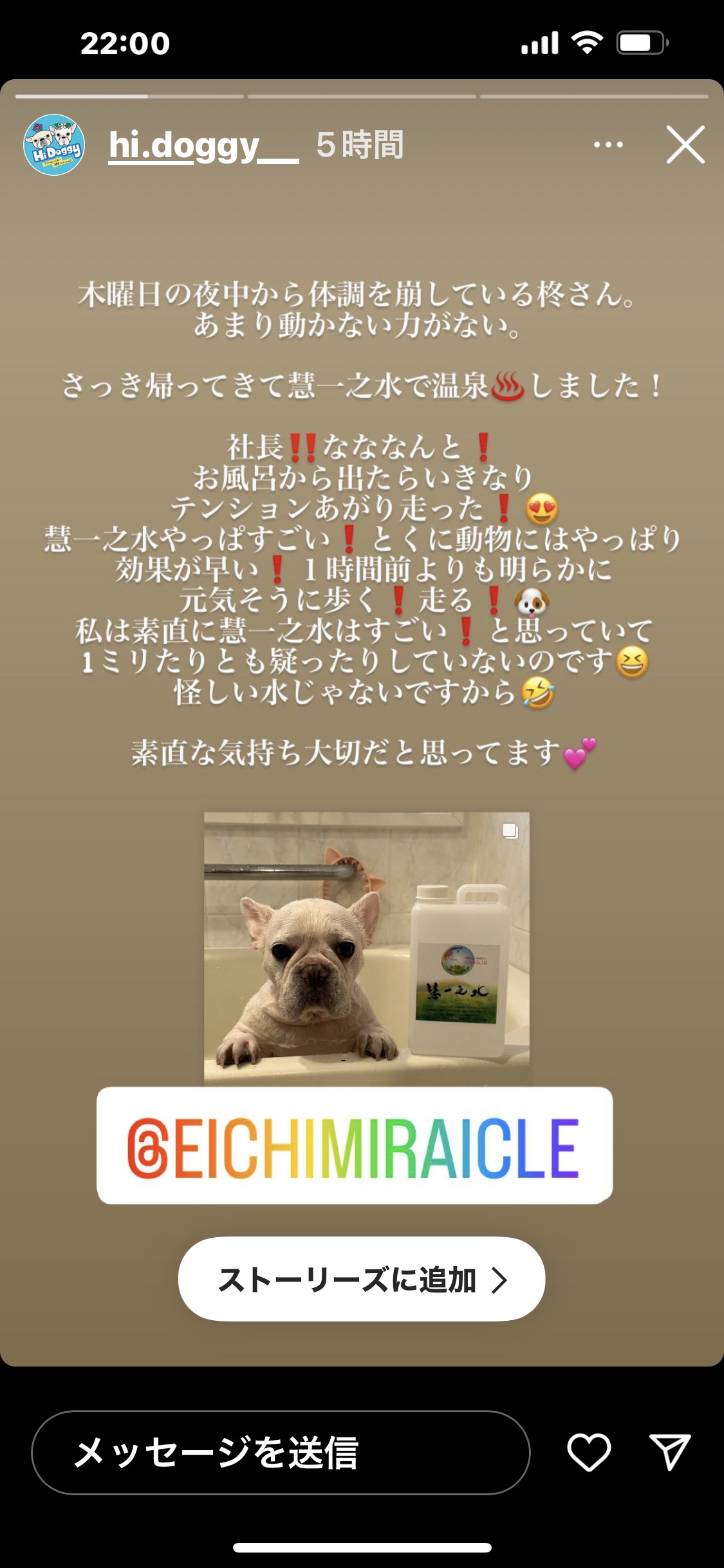Tap the hi.doggy__ profile picture

tap(54, 145)
